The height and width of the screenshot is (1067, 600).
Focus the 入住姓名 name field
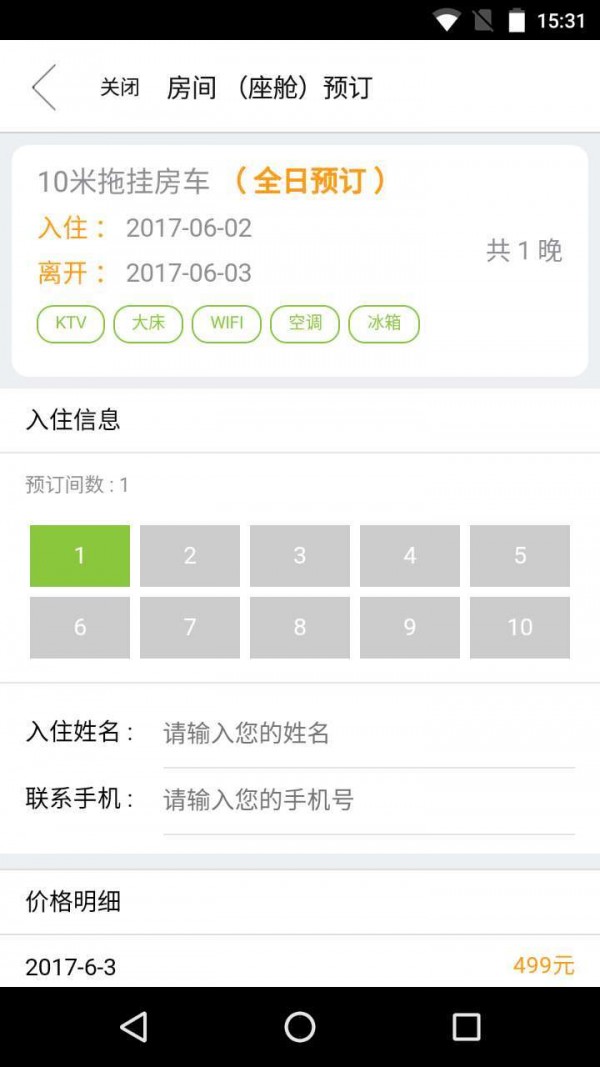click(368, 733)
